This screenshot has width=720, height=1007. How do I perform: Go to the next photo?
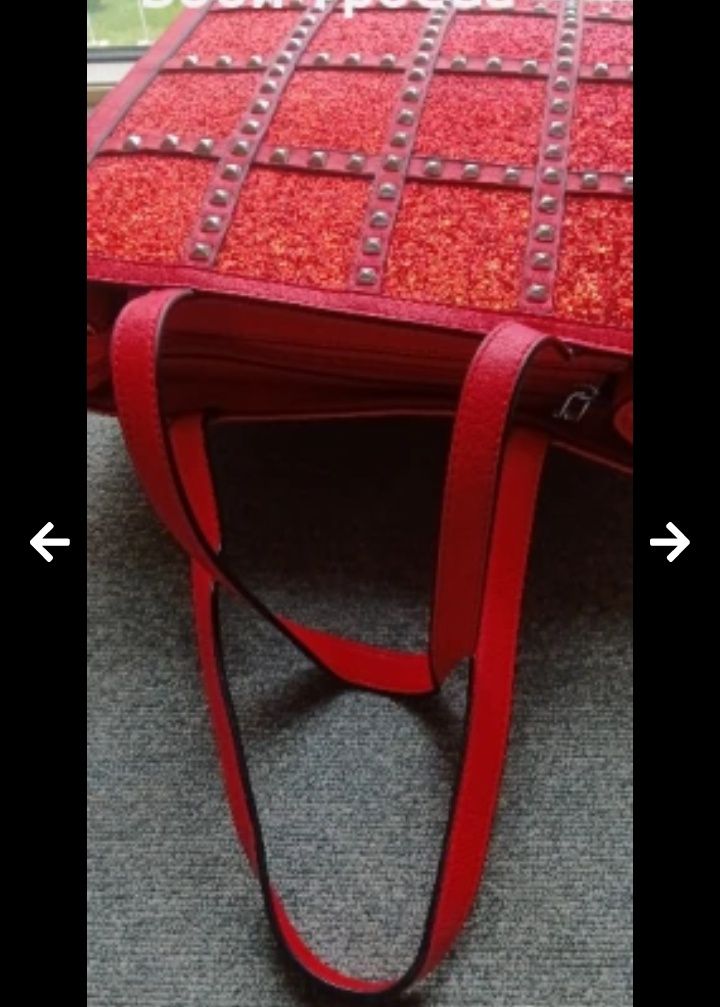pos(669,542)
